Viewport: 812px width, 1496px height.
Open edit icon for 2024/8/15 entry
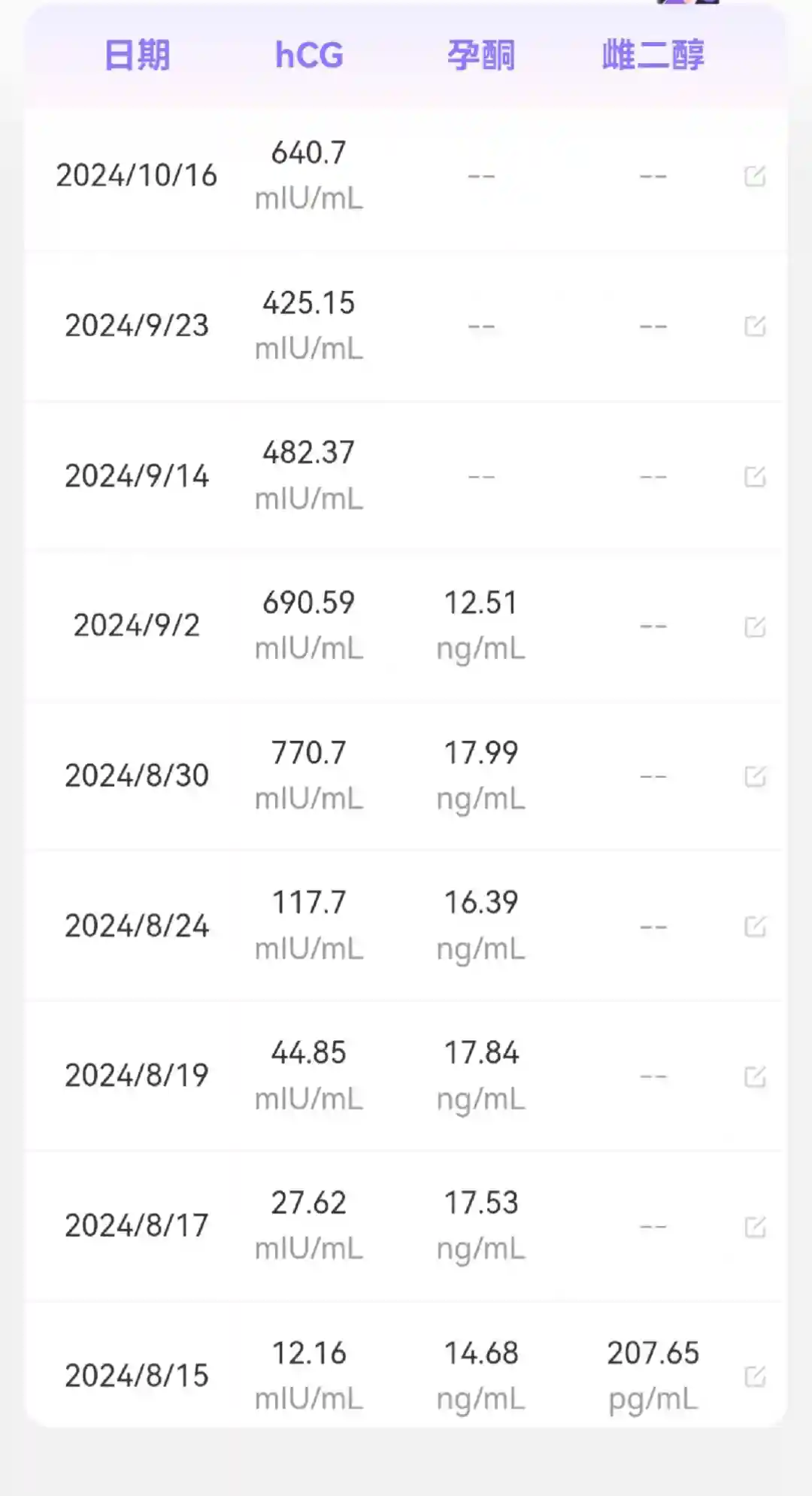coord(755,1376)
